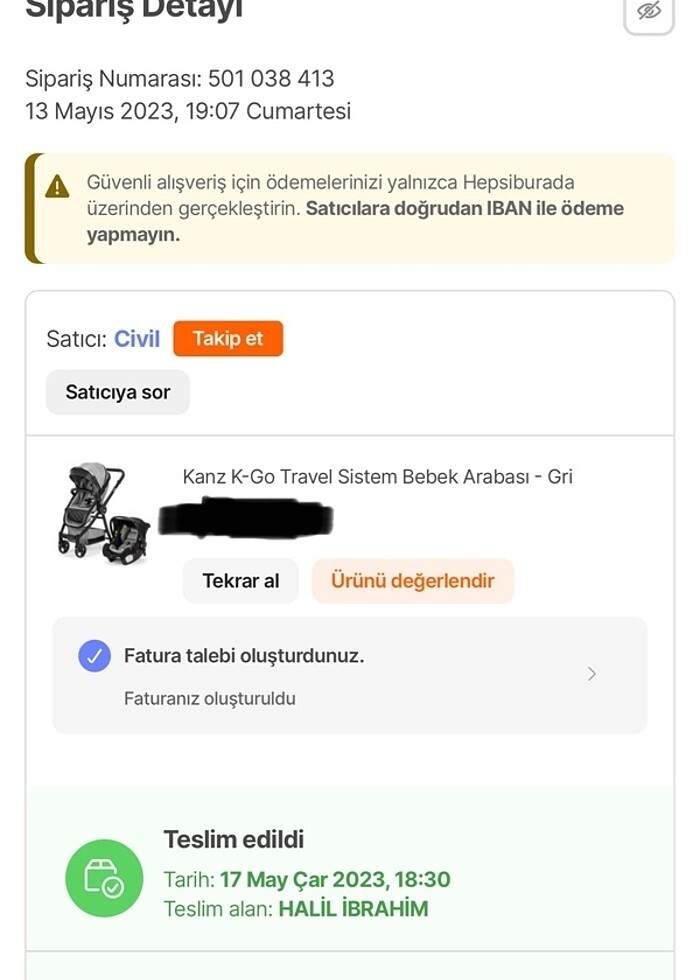Toggle the hide order details eye icon

649,12
